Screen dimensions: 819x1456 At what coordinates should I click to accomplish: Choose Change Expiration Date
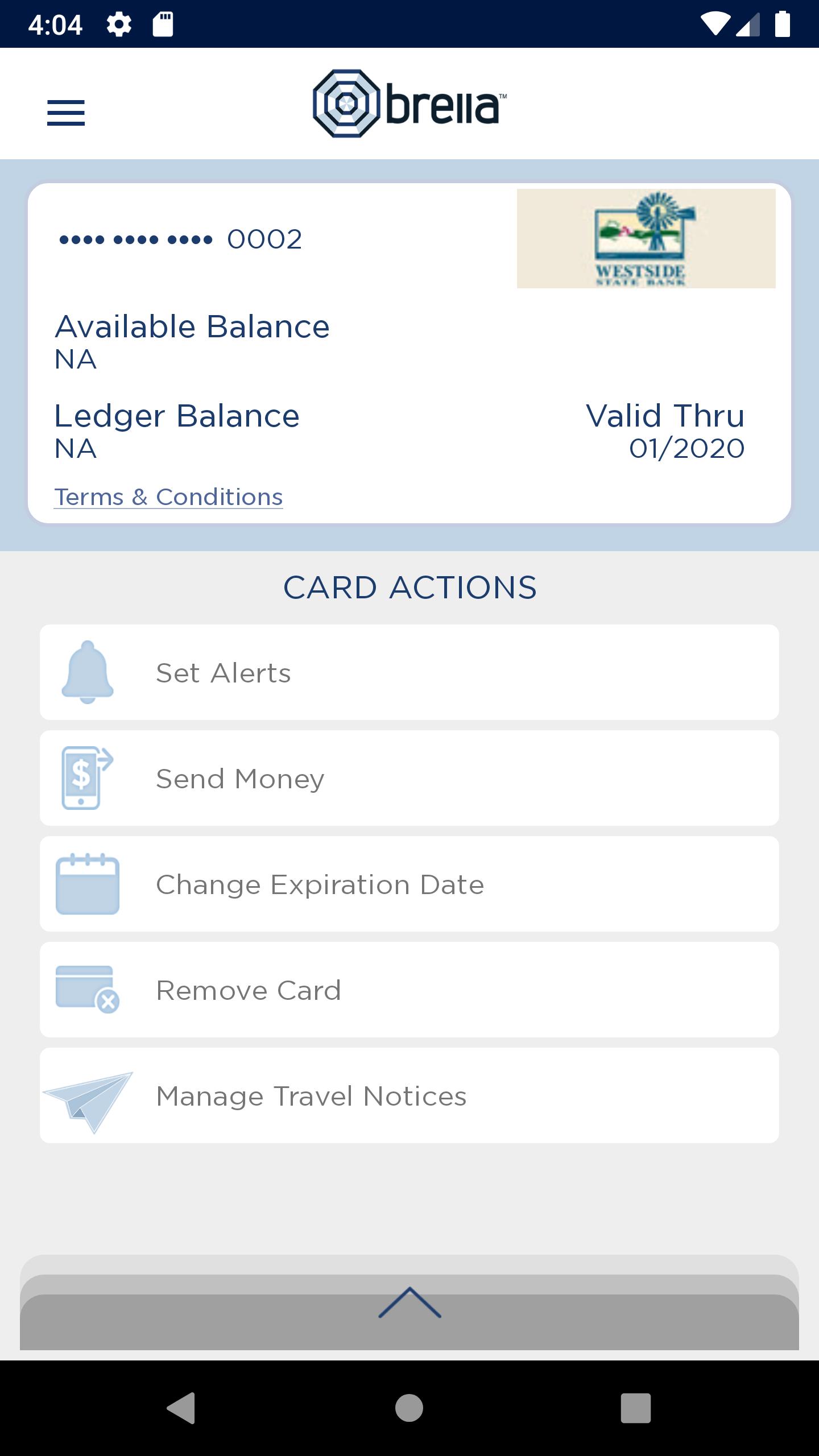(x=409, y=884)
